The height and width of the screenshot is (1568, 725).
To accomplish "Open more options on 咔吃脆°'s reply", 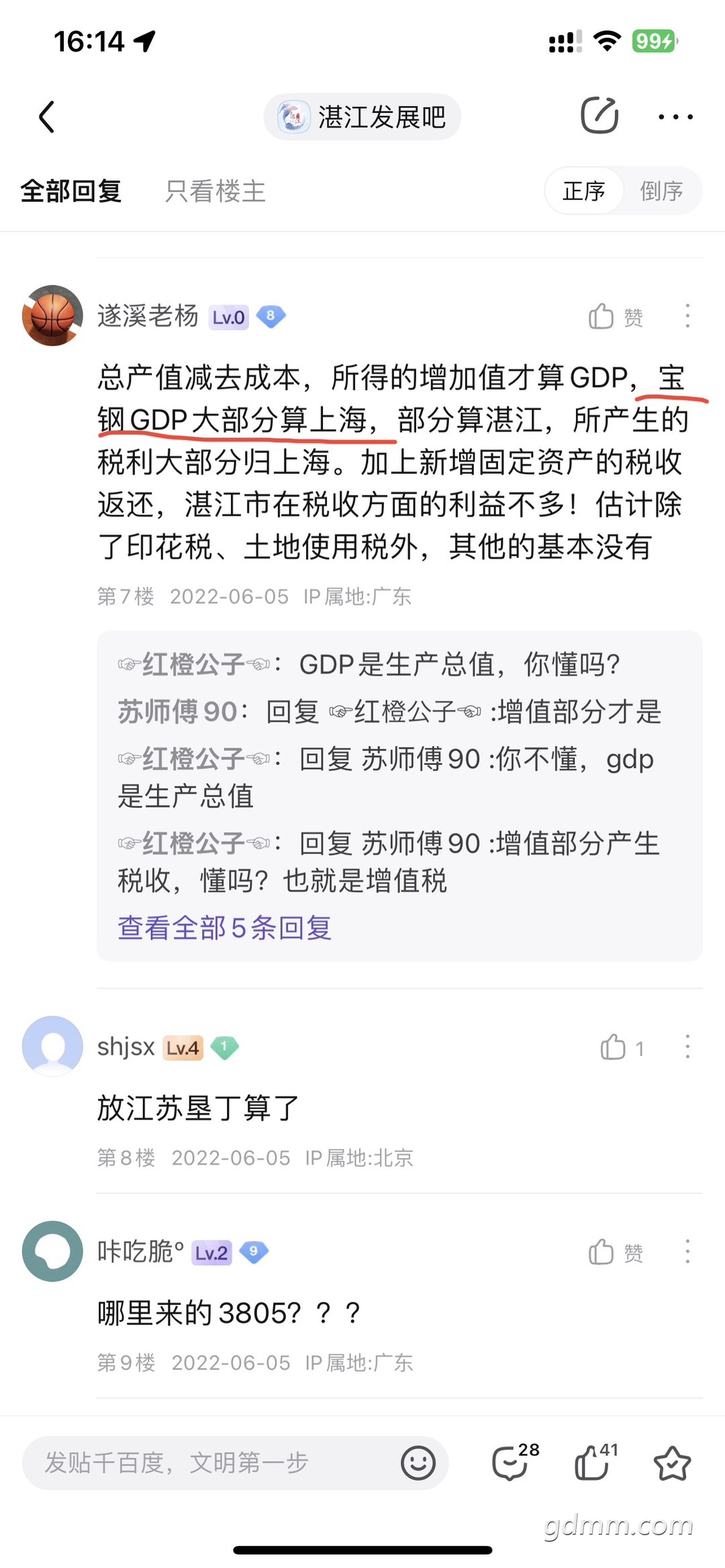I will pyautogui.click(x=687, y=1251).
